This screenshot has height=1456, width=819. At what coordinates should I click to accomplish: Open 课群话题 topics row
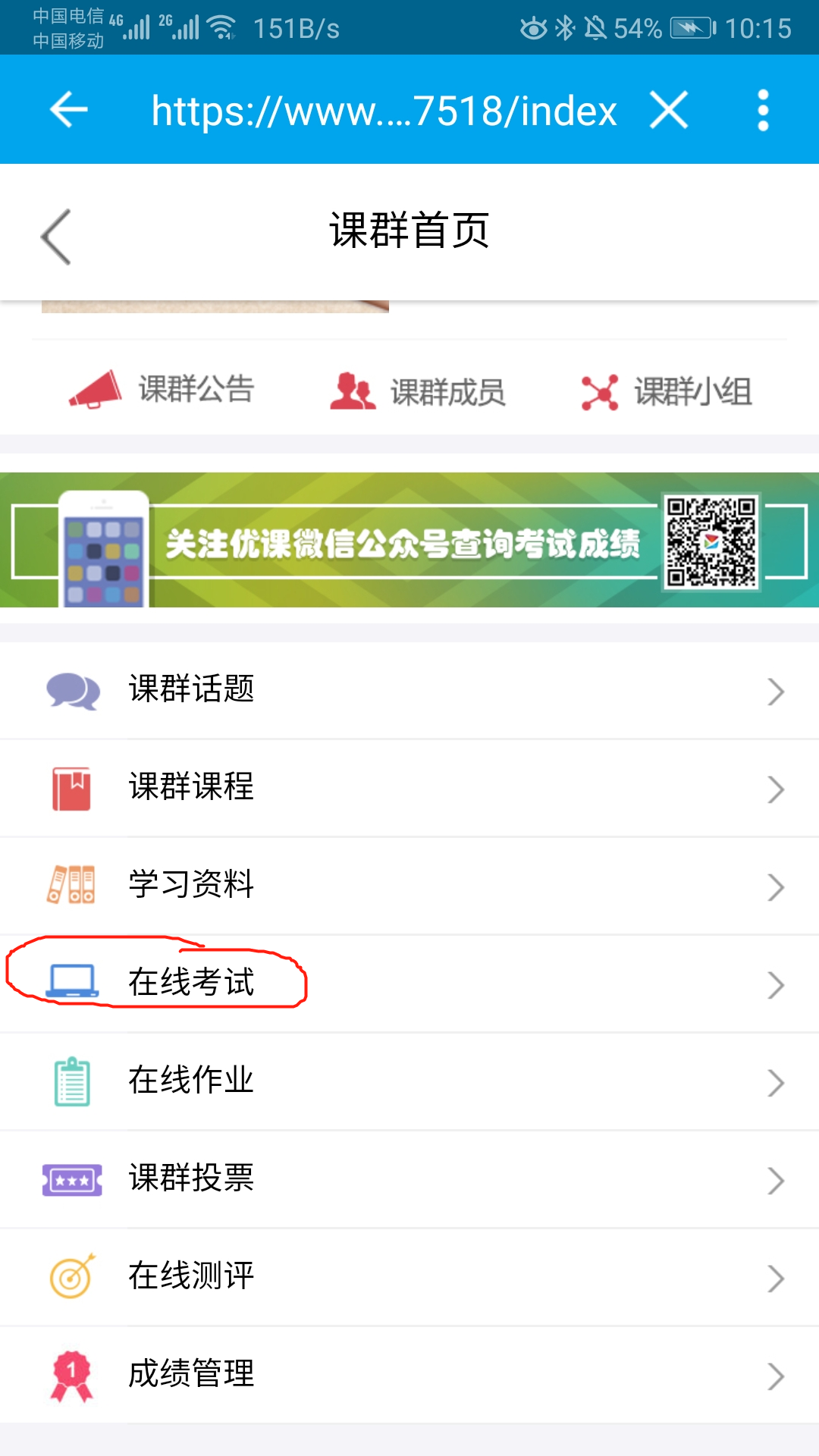point(409,690)
